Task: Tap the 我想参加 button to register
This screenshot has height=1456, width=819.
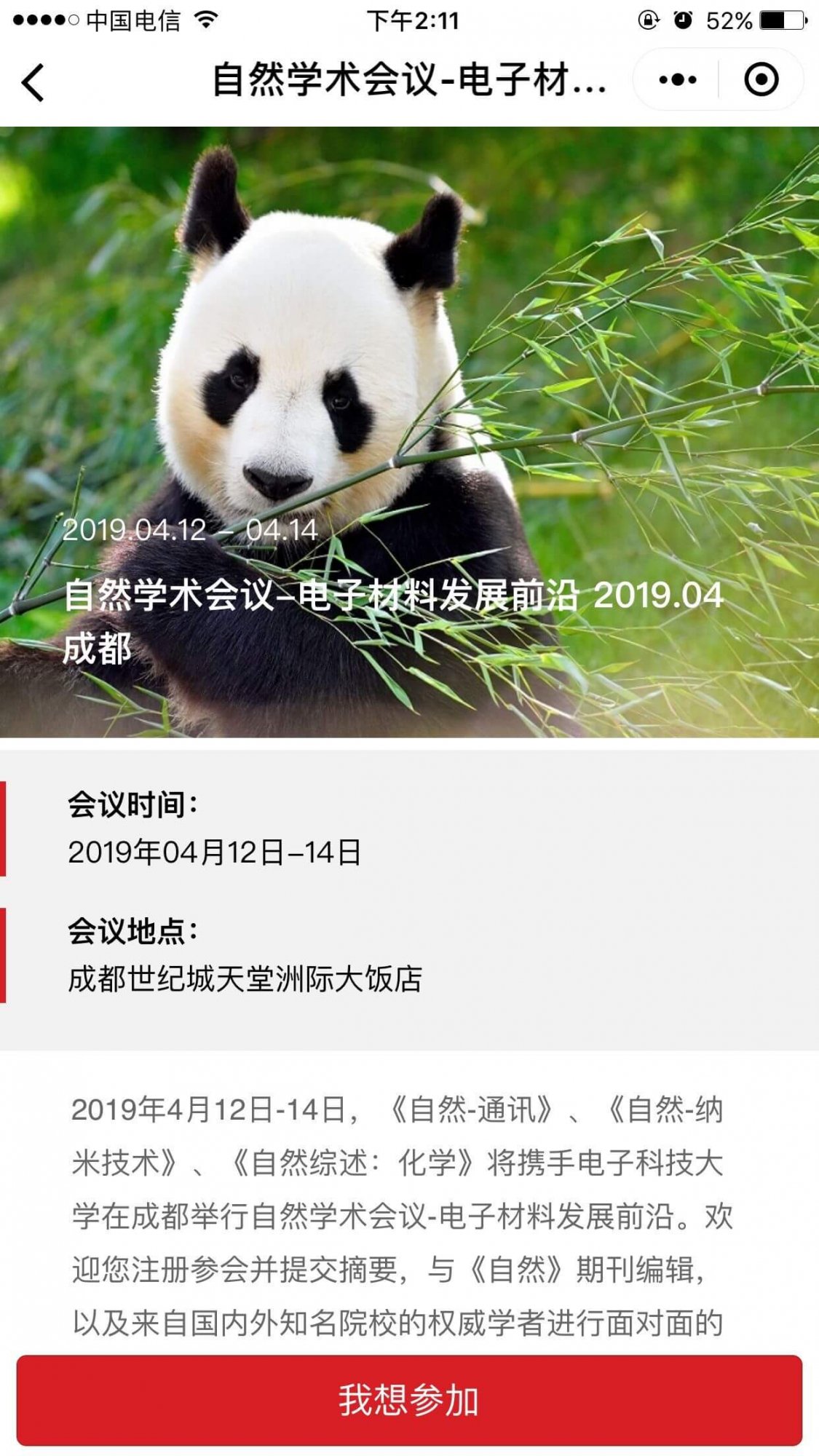Action: [409, 1400]
